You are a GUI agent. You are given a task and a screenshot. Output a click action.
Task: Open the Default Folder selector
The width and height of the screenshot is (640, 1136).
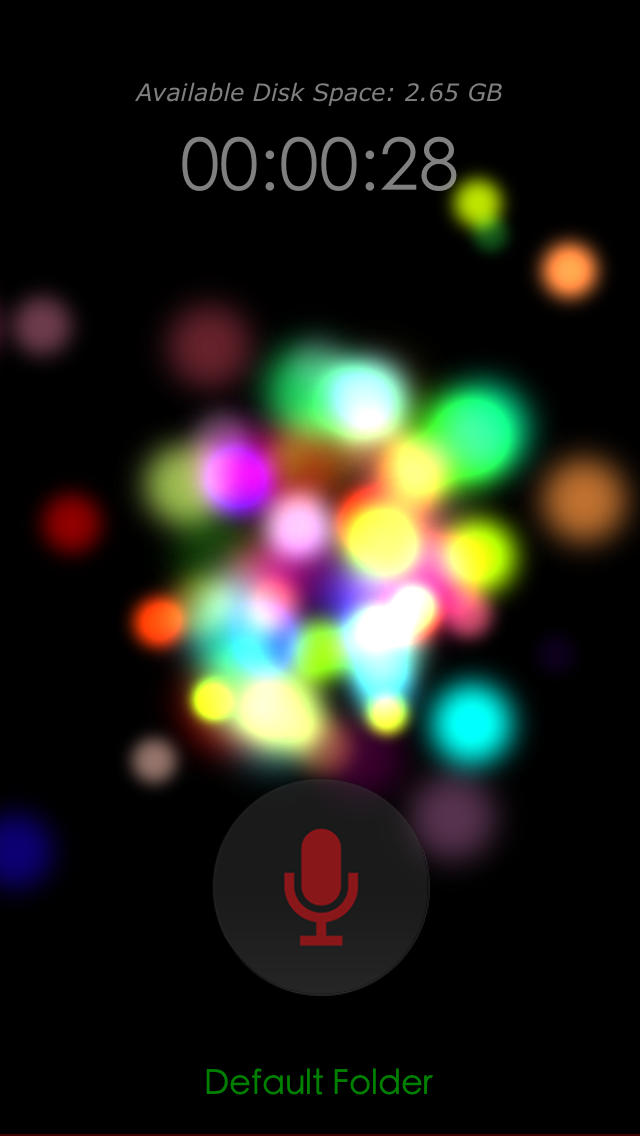click(x=319, y=1082)
